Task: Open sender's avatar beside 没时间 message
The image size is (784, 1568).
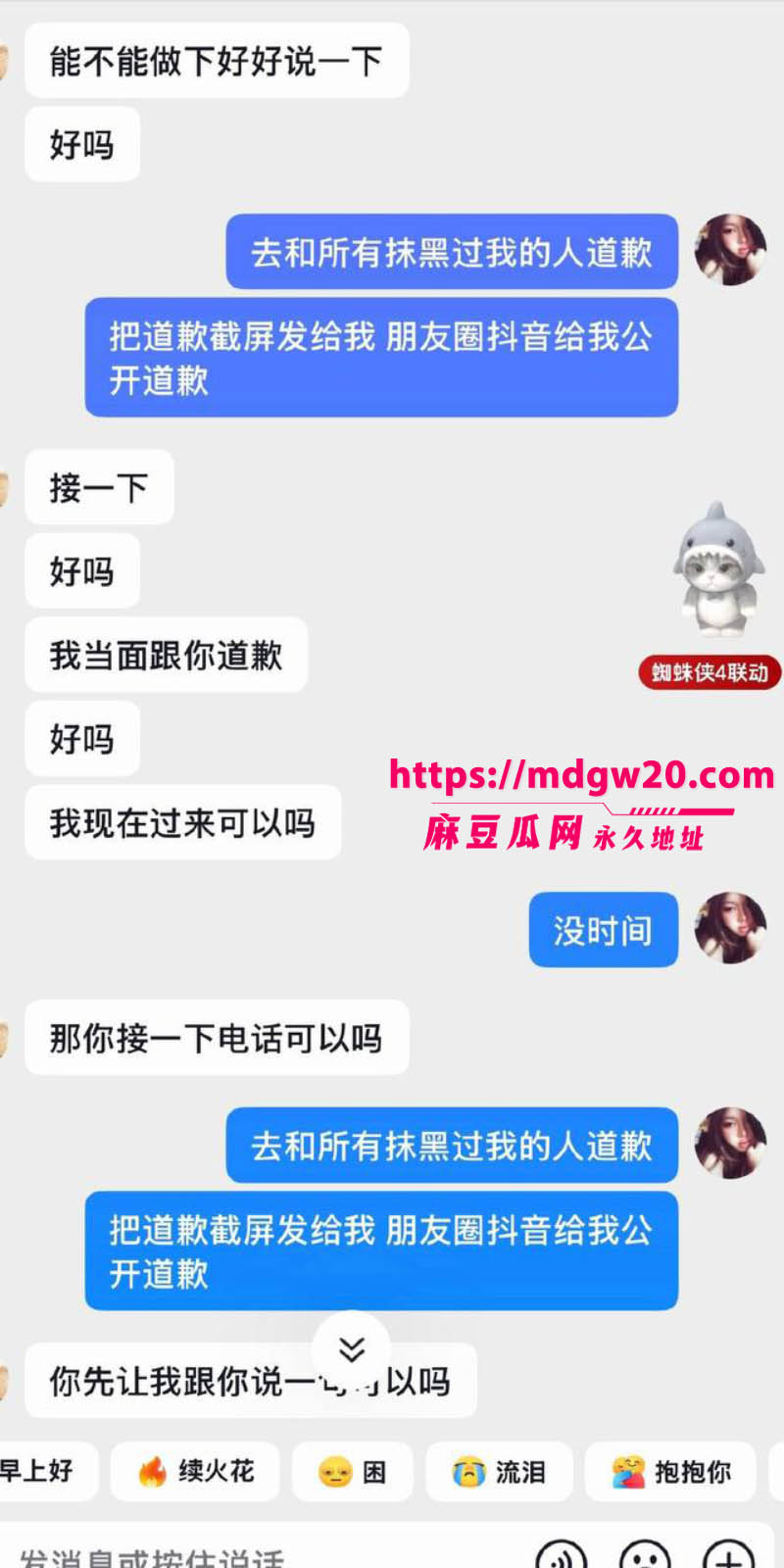Action: (x=730, y=927)
